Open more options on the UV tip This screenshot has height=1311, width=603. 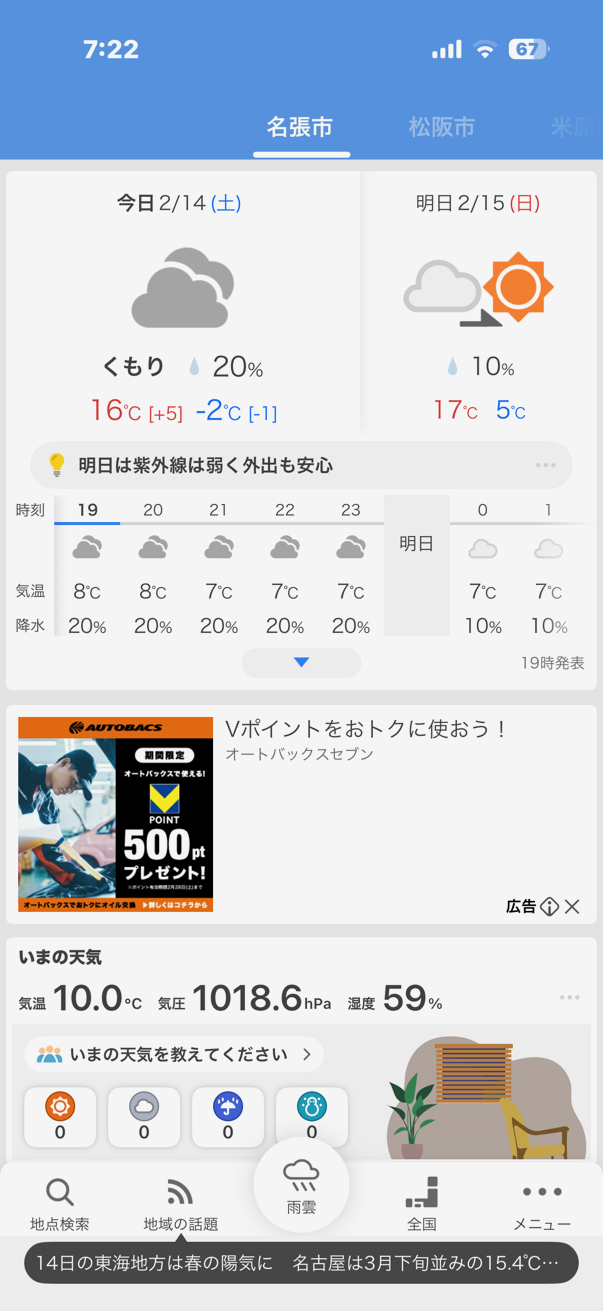click(545, 465)
